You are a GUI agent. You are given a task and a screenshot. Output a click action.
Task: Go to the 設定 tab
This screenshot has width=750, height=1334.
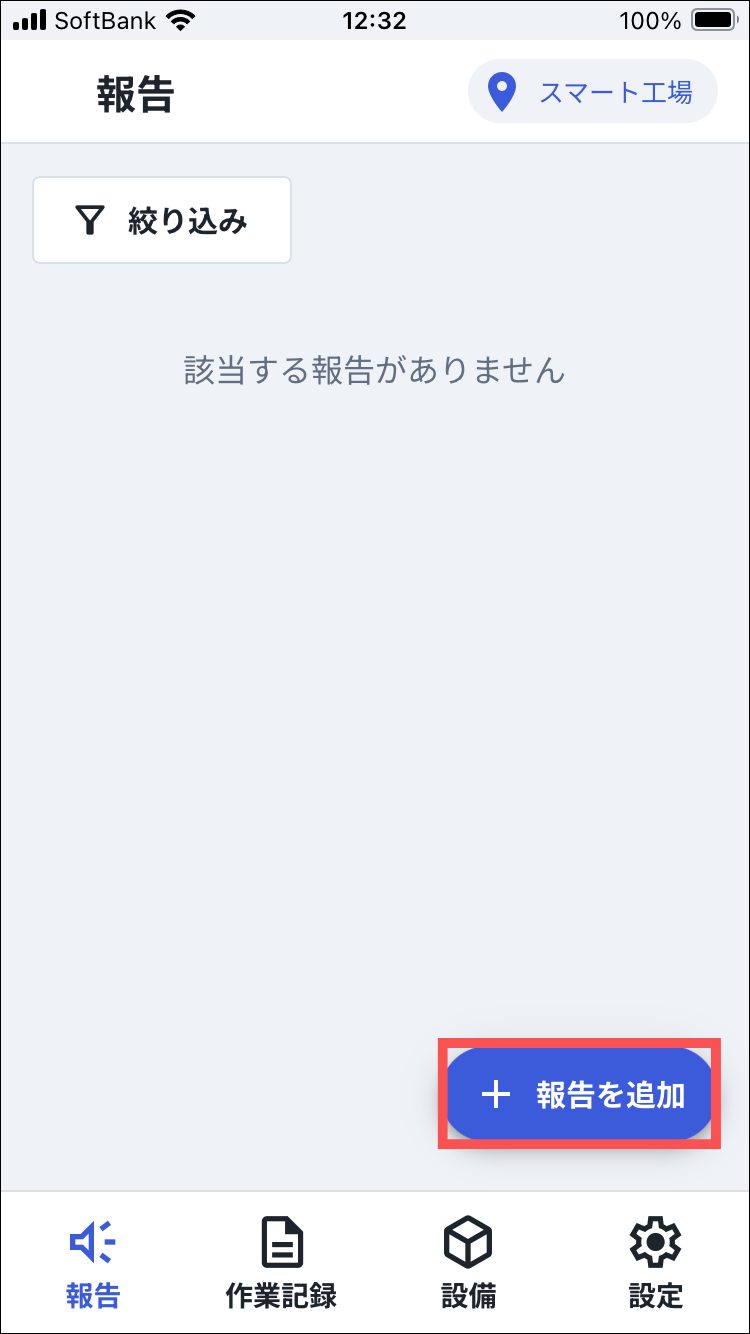pyautogui.click(x=655, y=1264)
